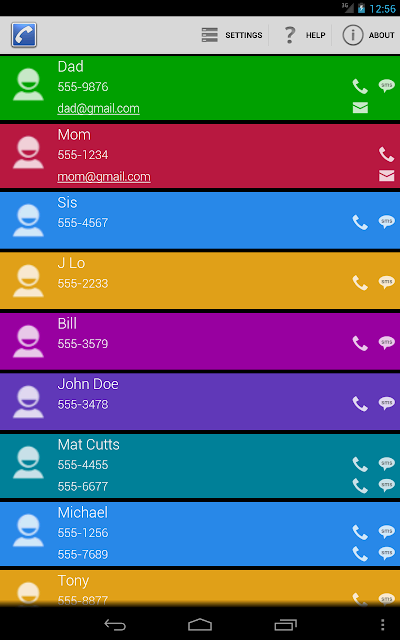Viewport: 400px width, 640px height.
Task: Open the About info
Action: tap(368, 35)
